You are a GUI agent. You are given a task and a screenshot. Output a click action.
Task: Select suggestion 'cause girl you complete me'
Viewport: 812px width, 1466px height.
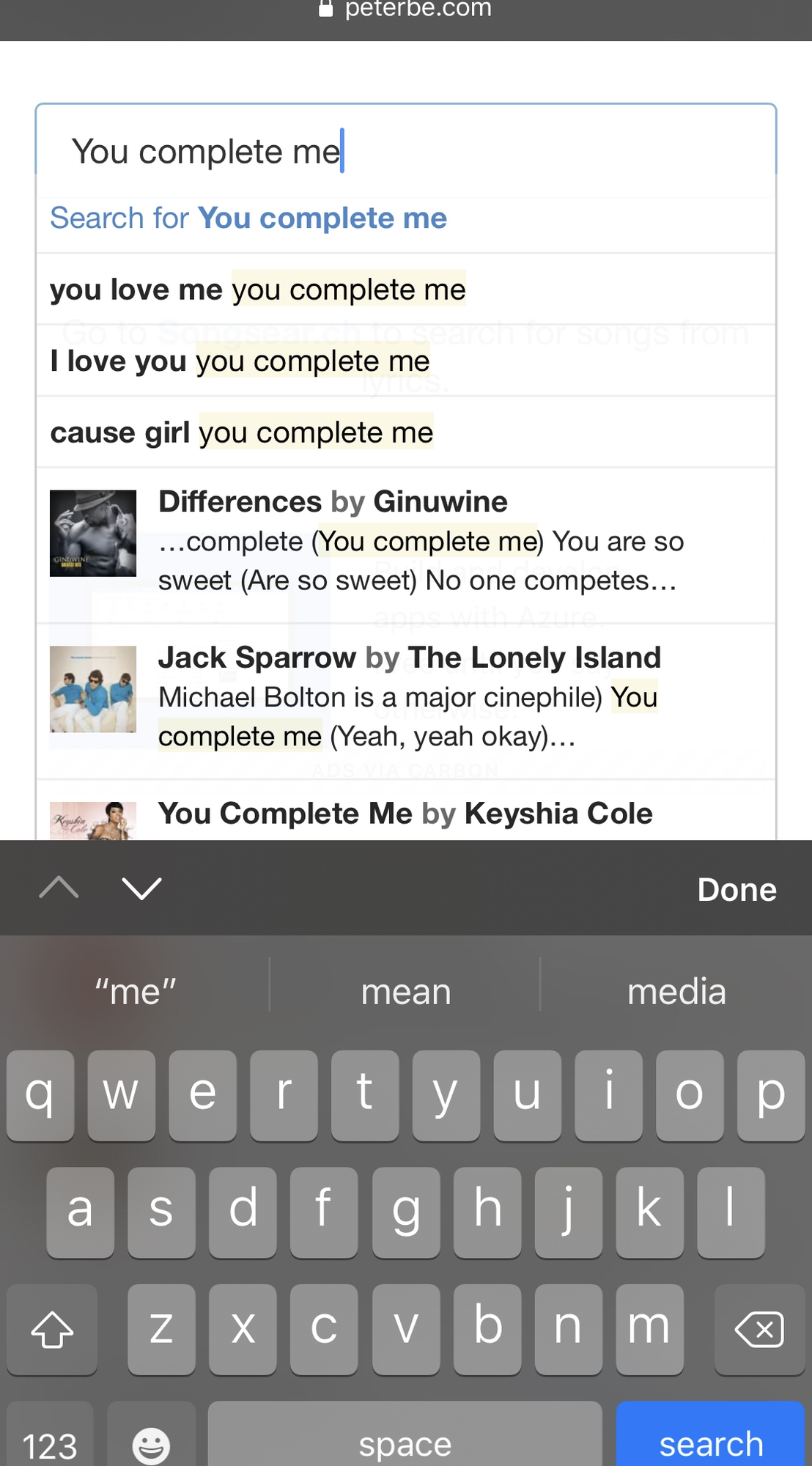(x=242, y=432)
